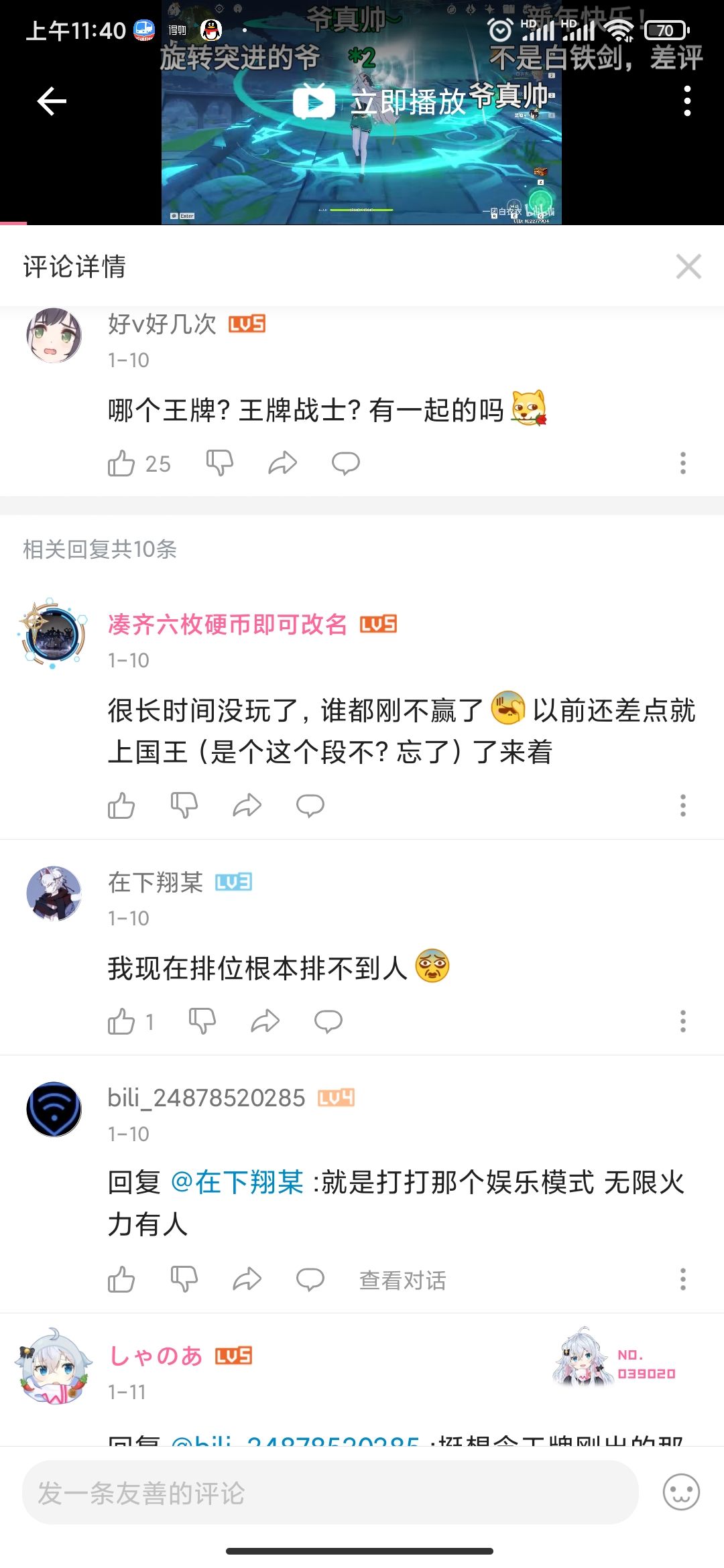Share 在下翔某's reply
Image resolution: width=724 pixels, height=1568 pixels.
tap(265, 1021)
